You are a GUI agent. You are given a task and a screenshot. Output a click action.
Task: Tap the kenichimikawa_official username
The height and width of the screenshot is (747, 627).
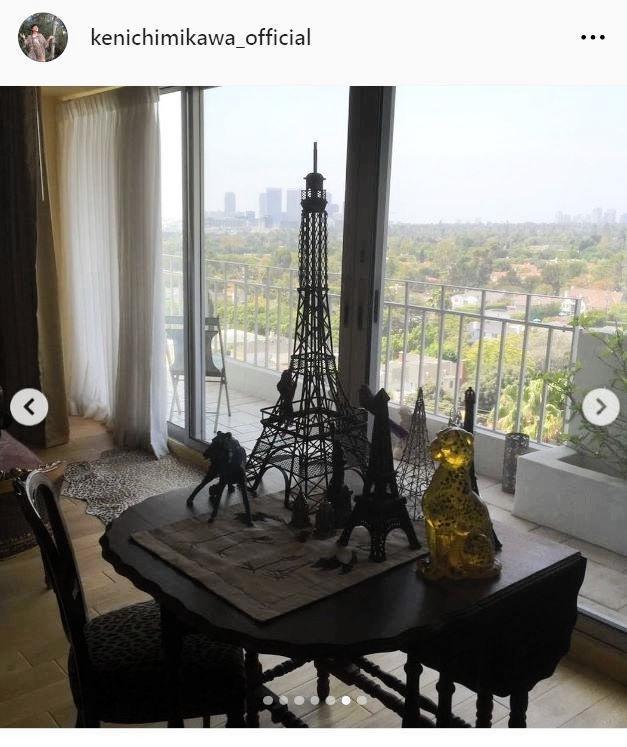[201, 38]
